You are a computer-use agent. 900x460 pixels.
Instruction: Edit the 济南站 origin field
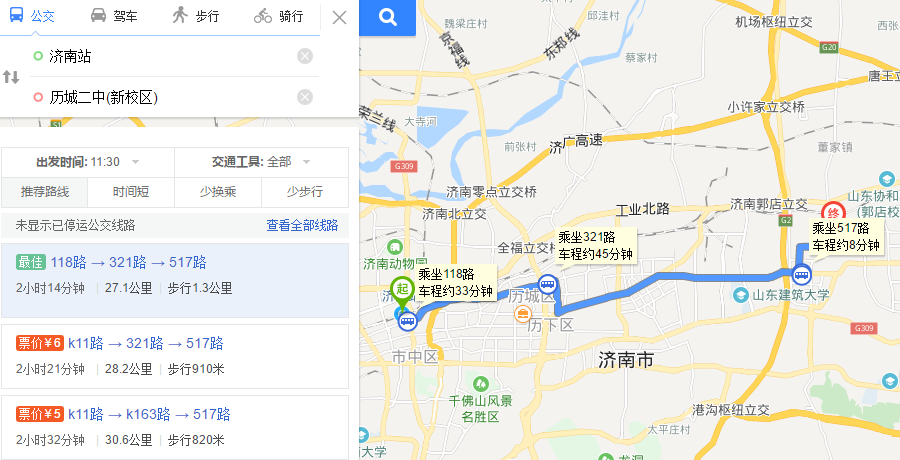click(x=160, y=56)
